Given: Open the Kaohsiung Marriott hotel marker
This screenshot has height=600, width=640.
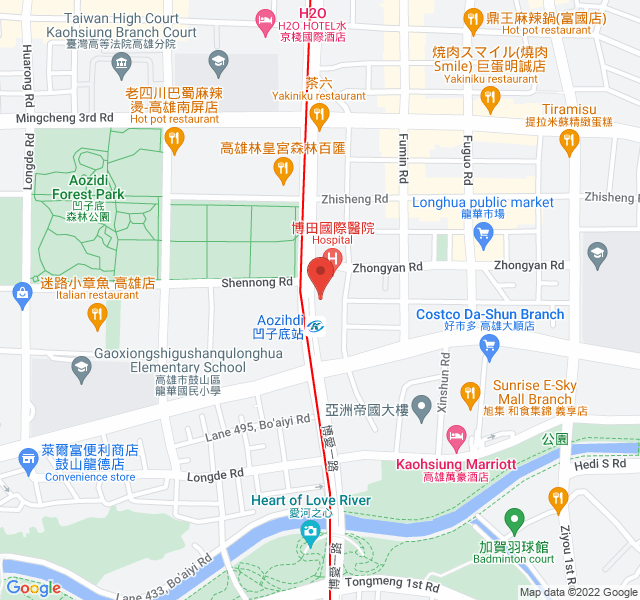Looking at the screenshot, I should pyautogui.click(x=456, y=436).
